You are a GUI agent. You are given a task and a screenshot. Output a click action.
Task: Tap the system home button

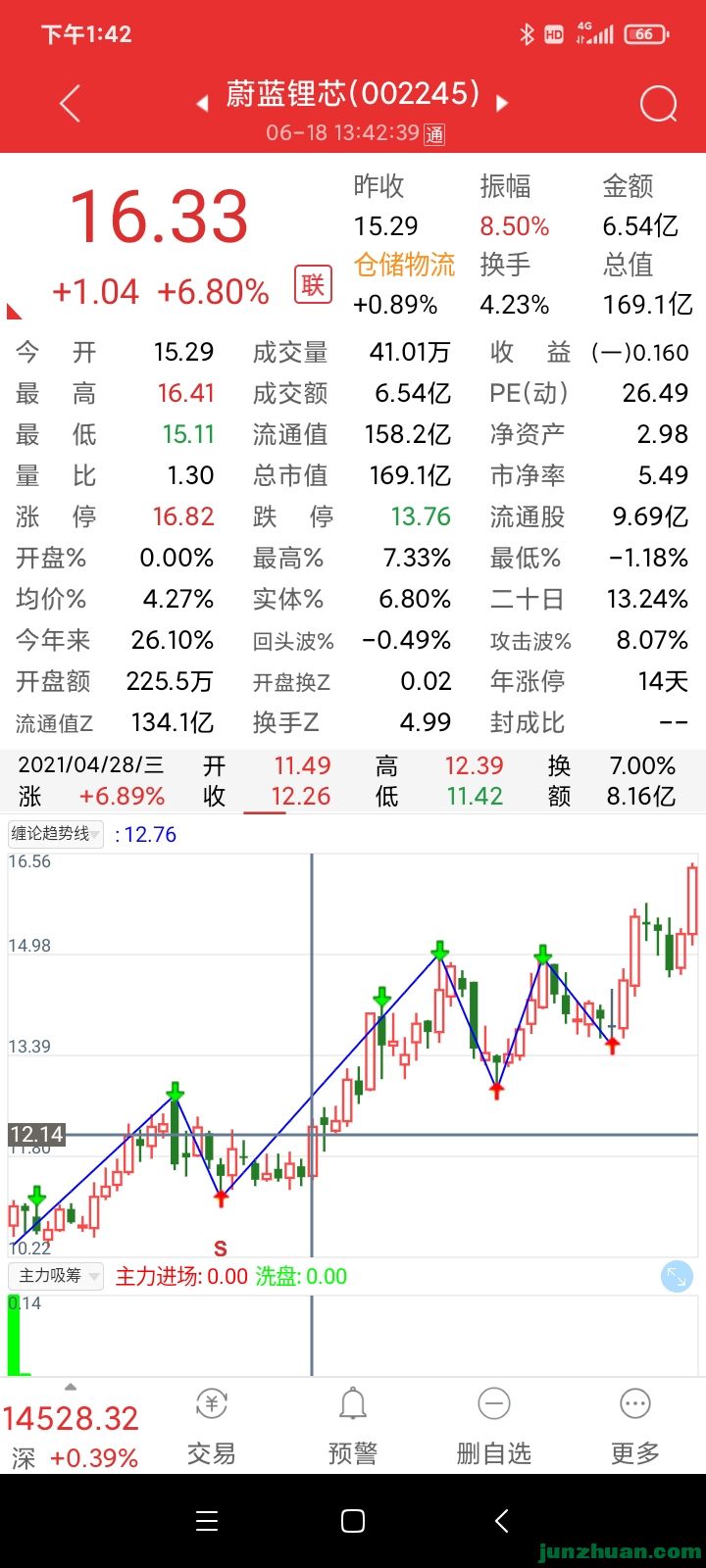[x=353, y=1521]
